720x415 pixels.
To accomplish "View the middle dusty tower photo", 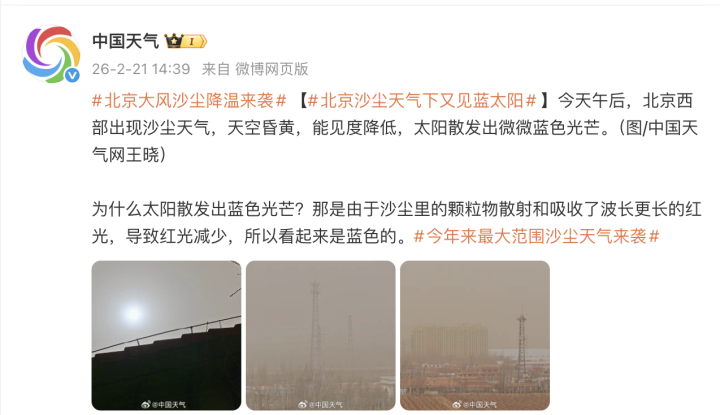I will [320, 335].
